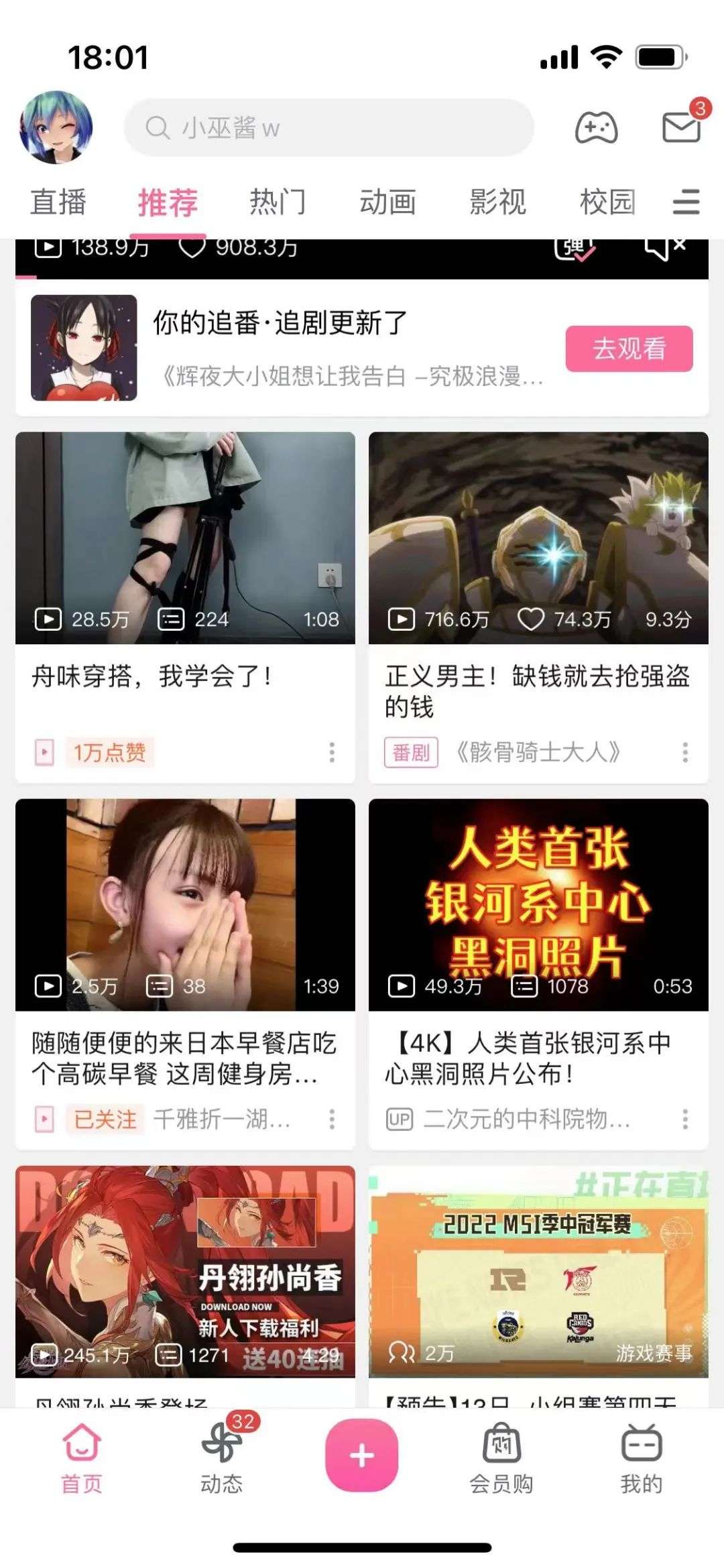Switch to the 影视 tab
Viewport: 724px width, 1568px height.
pos(497,202)
